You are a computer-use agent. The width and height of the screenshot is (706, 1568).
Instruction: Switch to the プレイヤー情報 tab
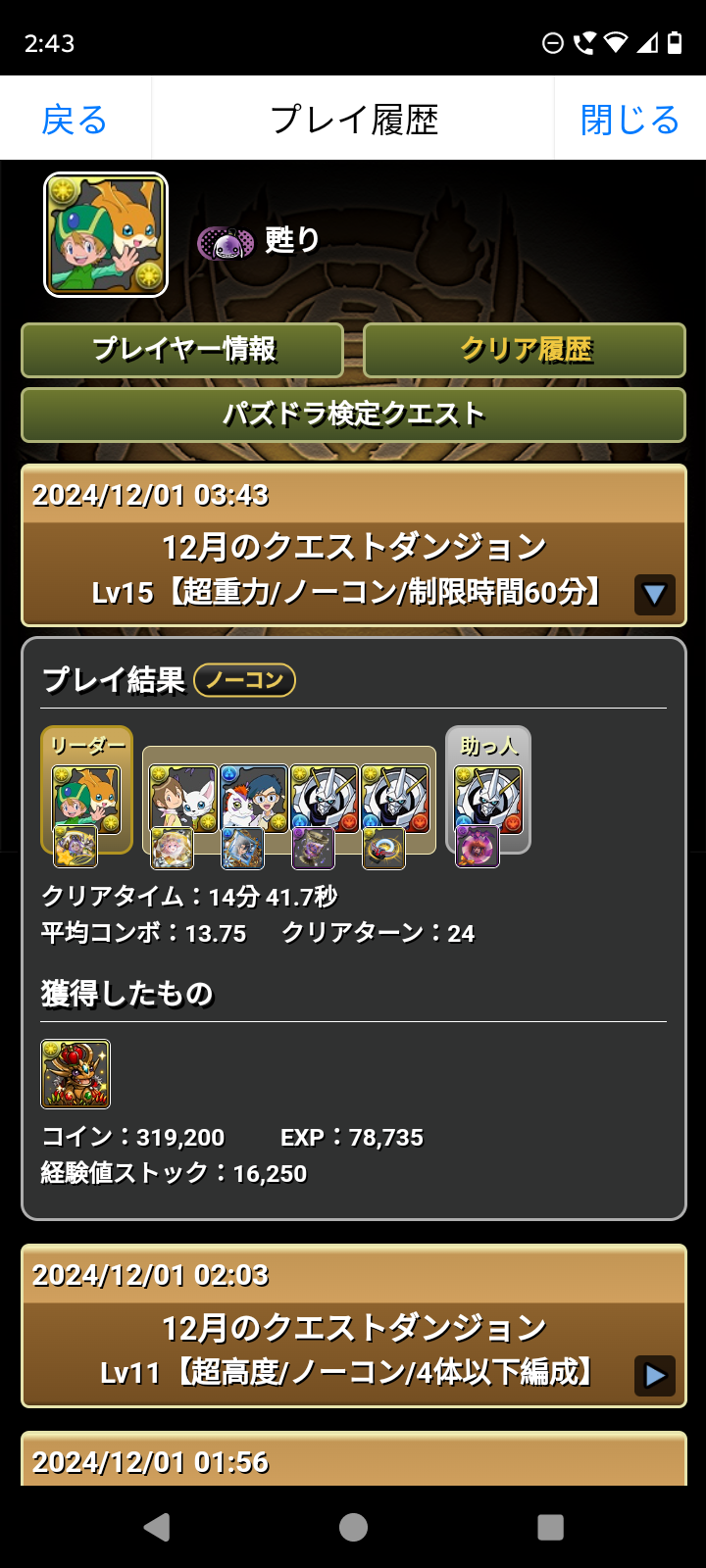[x=182, y=350]
